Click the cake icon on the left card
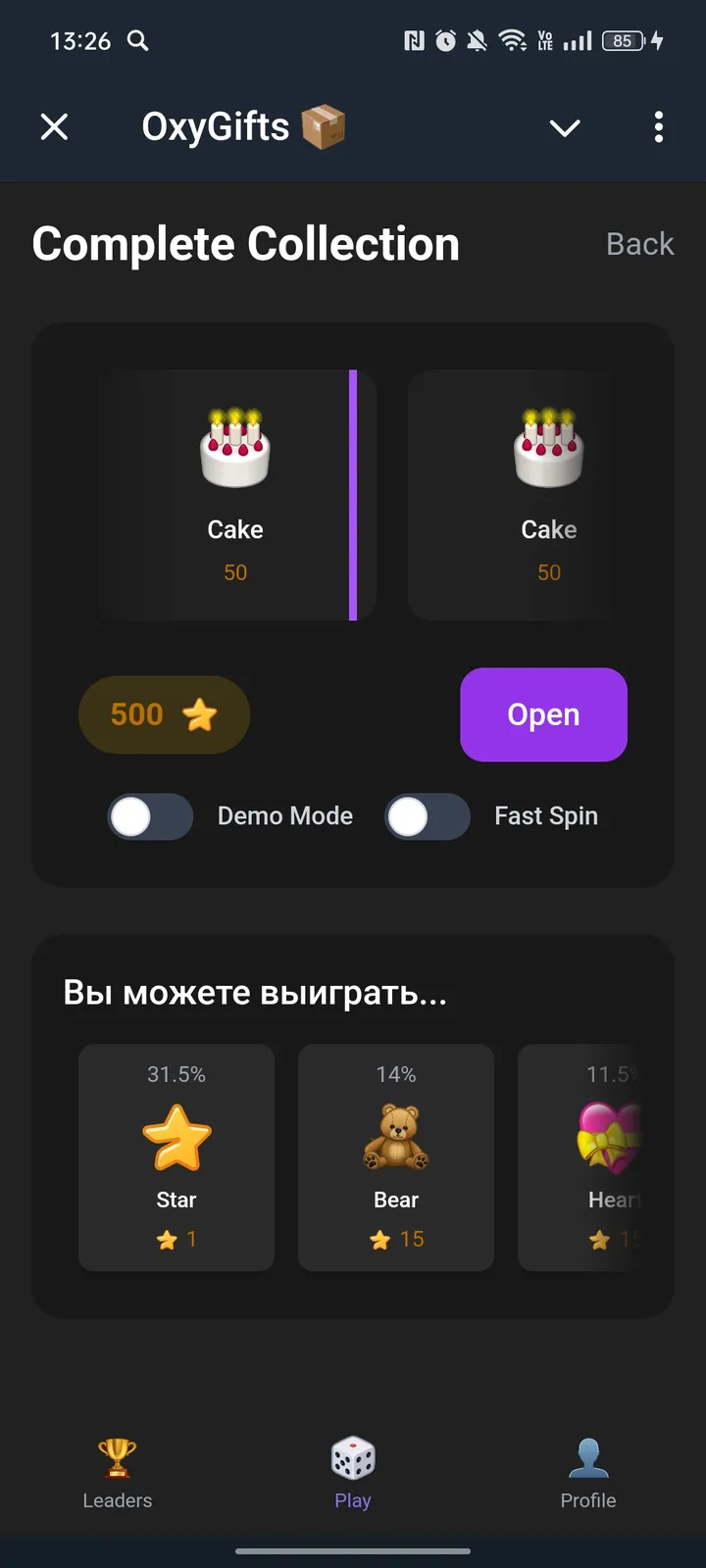The height and width of the screenshot is (1568, 706). click(235, 446)
